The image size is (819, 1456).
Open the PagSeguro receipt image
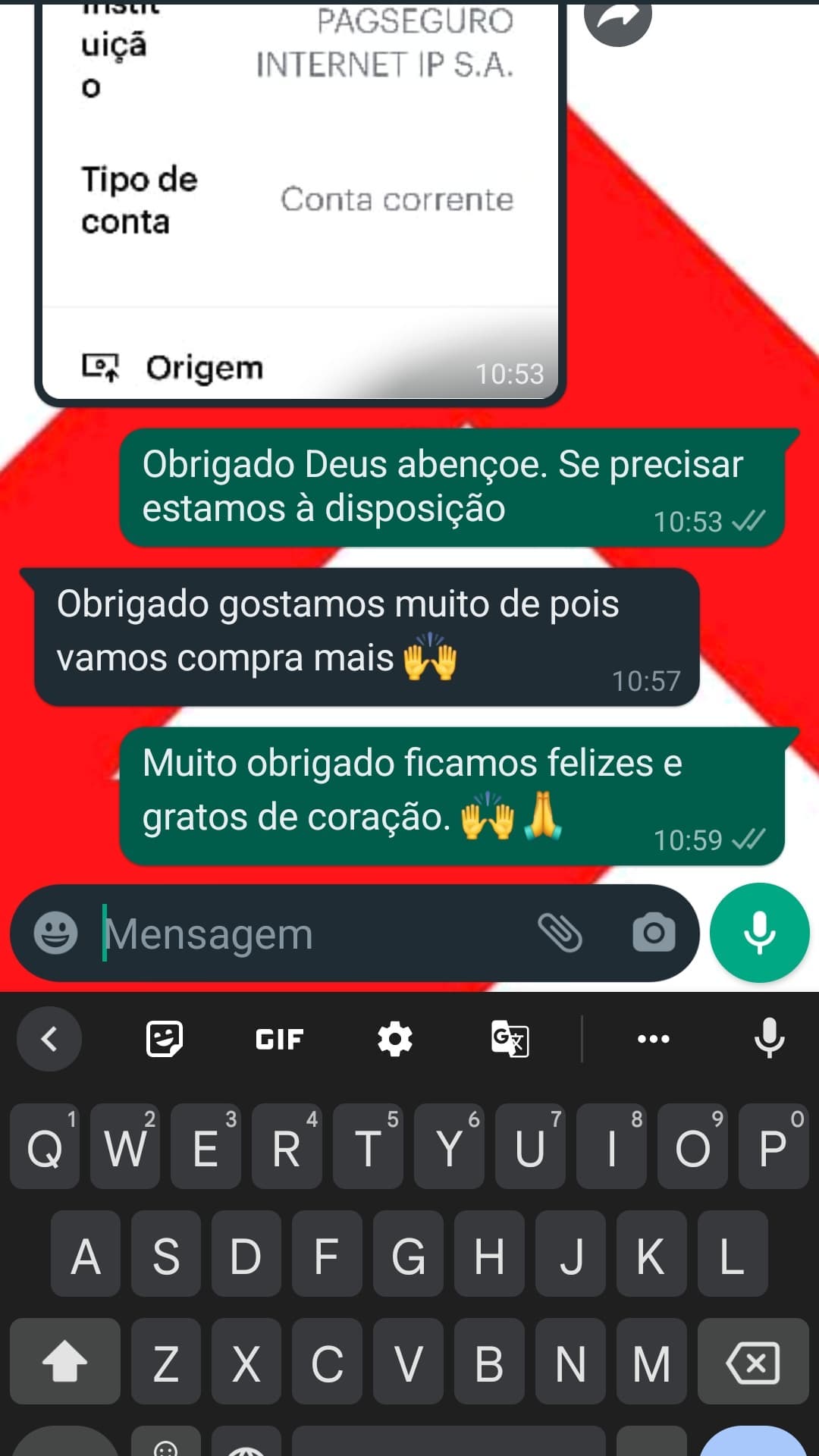(x=300, y=197)
